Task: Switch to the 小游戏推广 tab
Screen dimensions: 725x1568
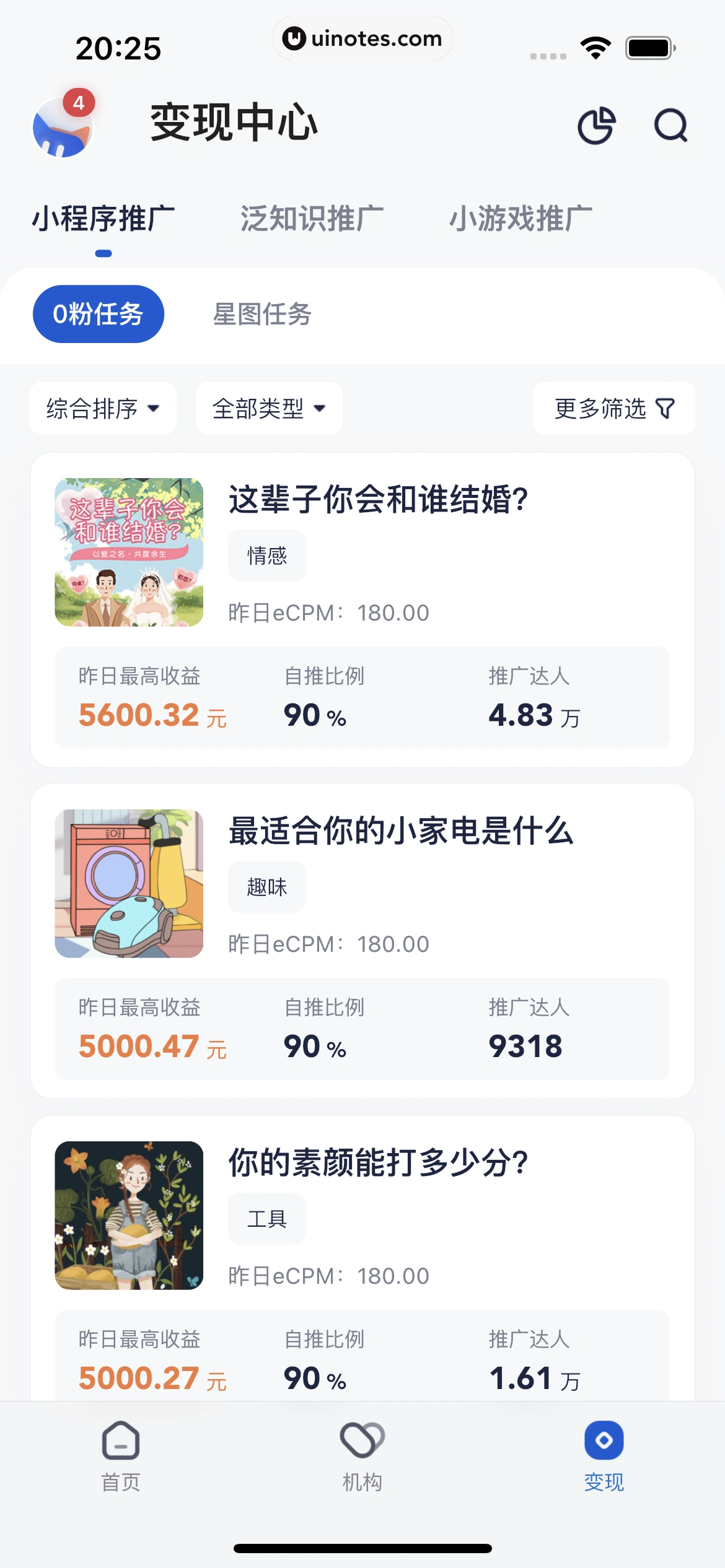Action: tap(521, 219)
